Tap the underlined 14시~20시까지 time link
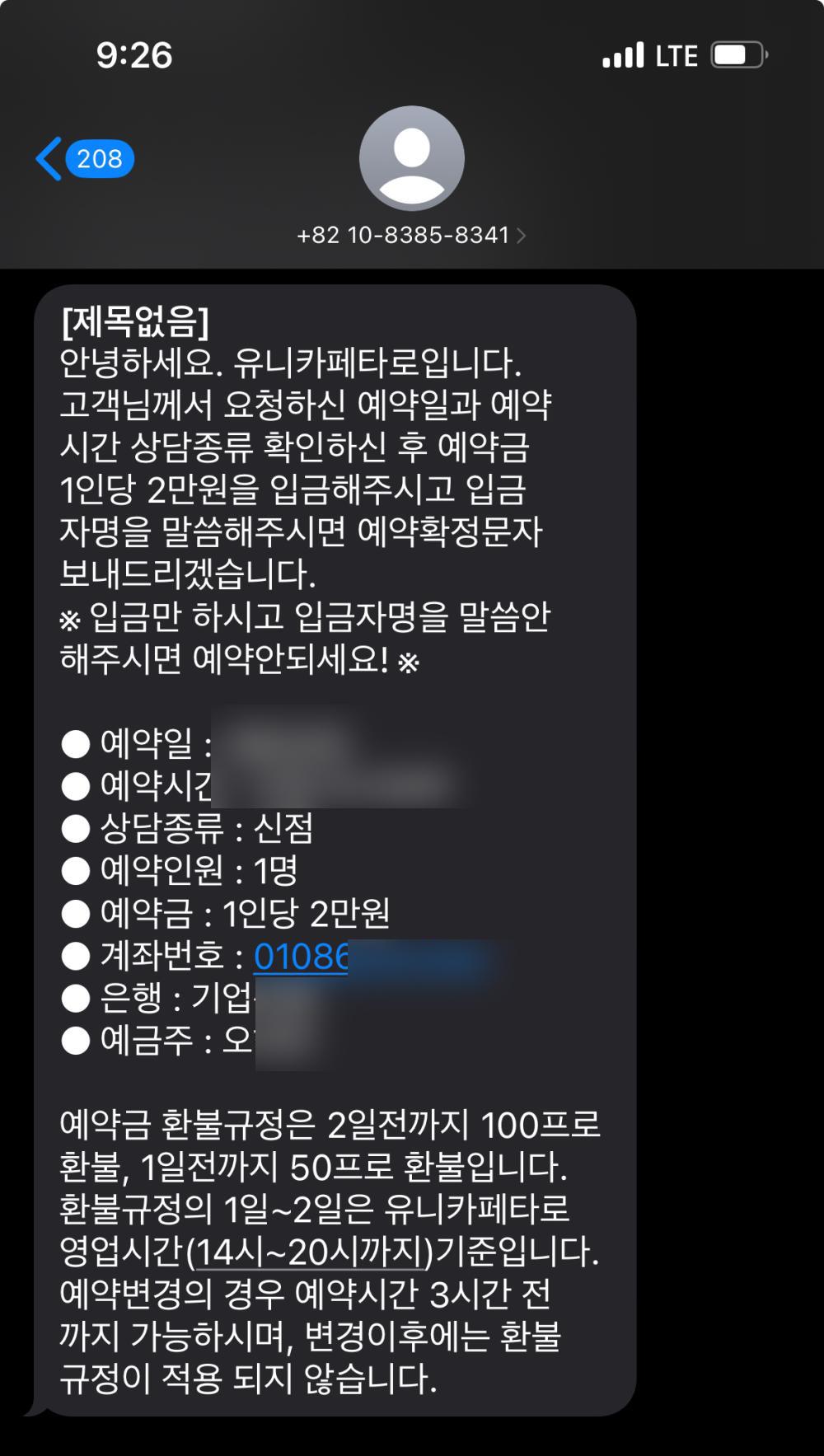The height and width of the screenshot is (1456, 824). coord(309,1252)
